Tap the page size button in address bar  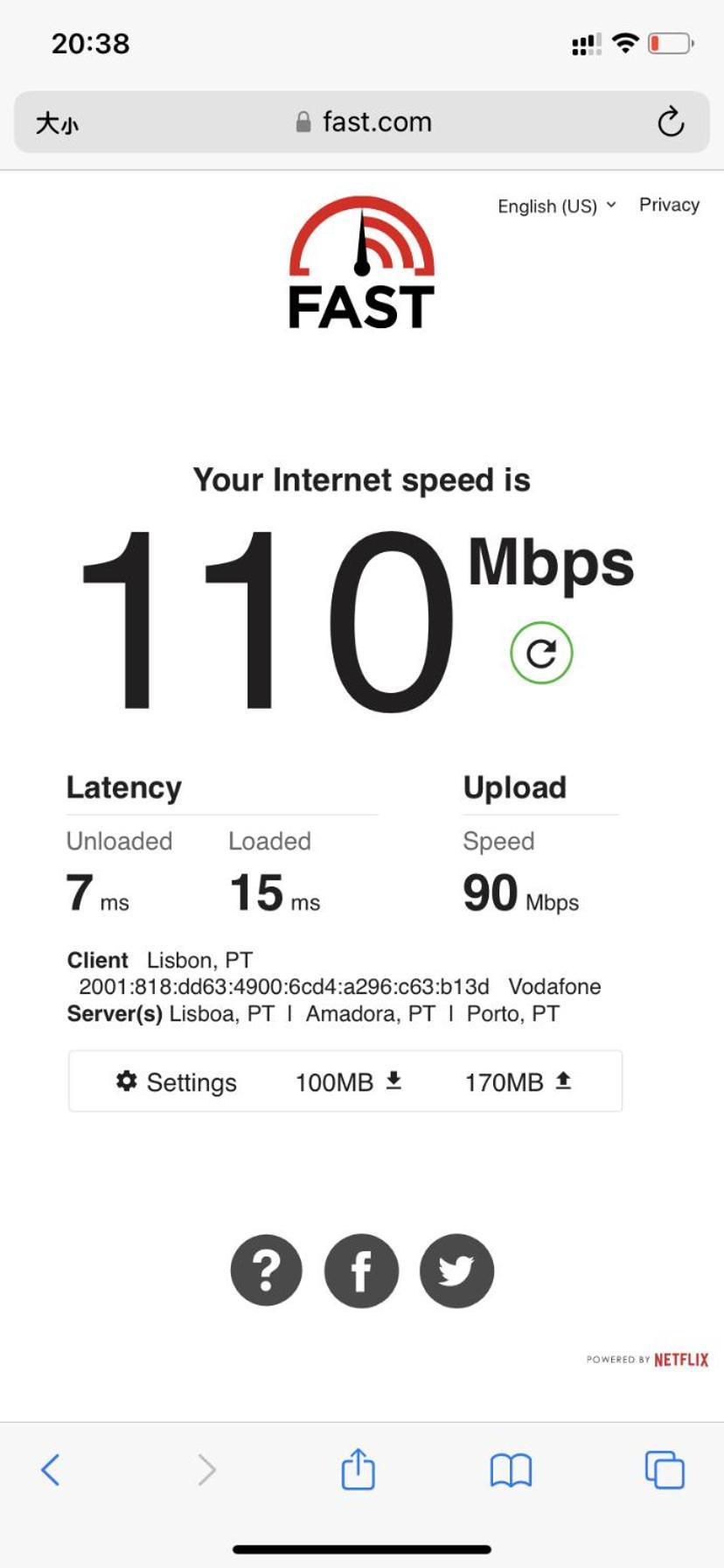pyautogui.click(x=57, y=122)
